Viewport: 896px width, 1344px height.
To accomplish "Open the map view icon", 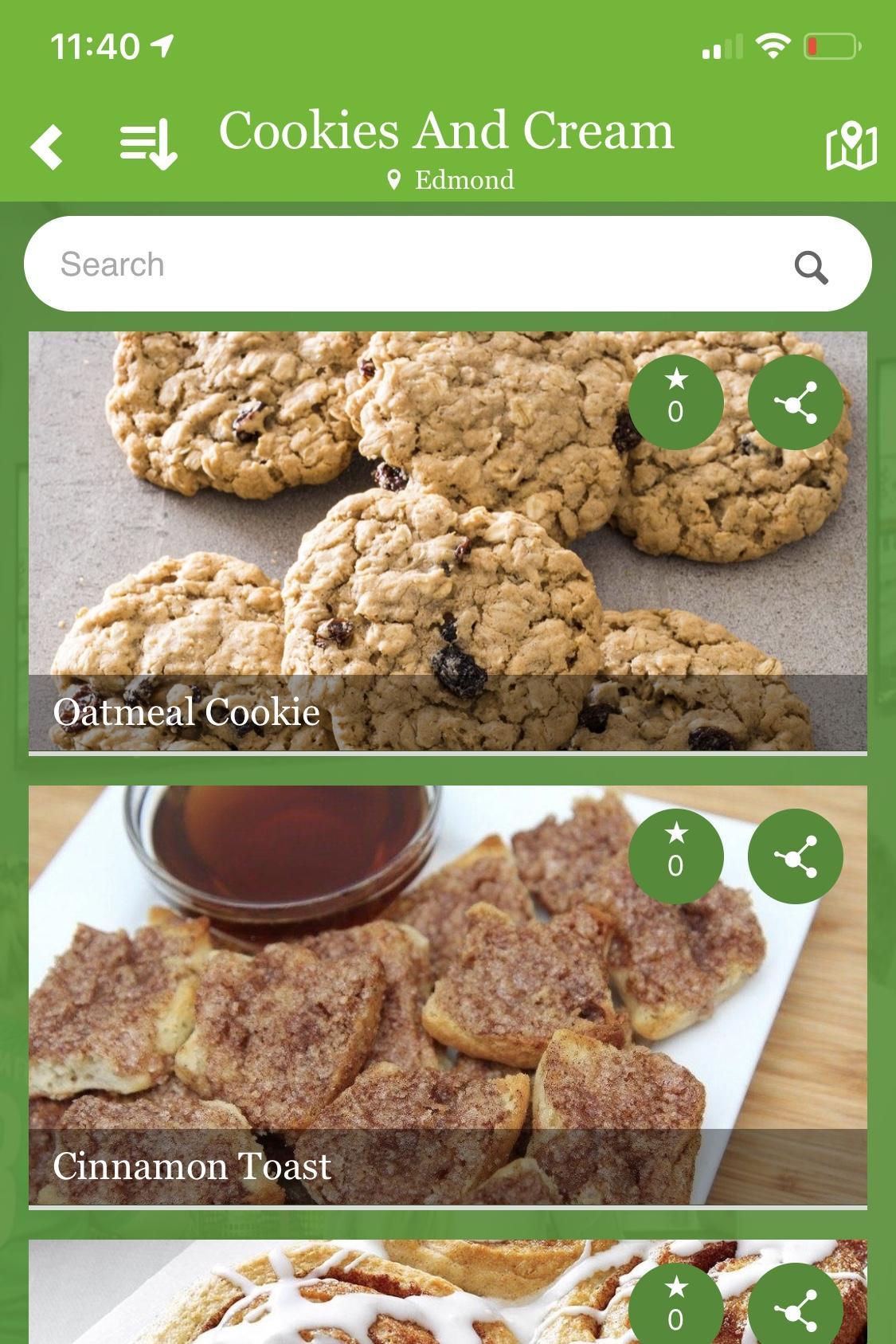I will tap(851, 147).
